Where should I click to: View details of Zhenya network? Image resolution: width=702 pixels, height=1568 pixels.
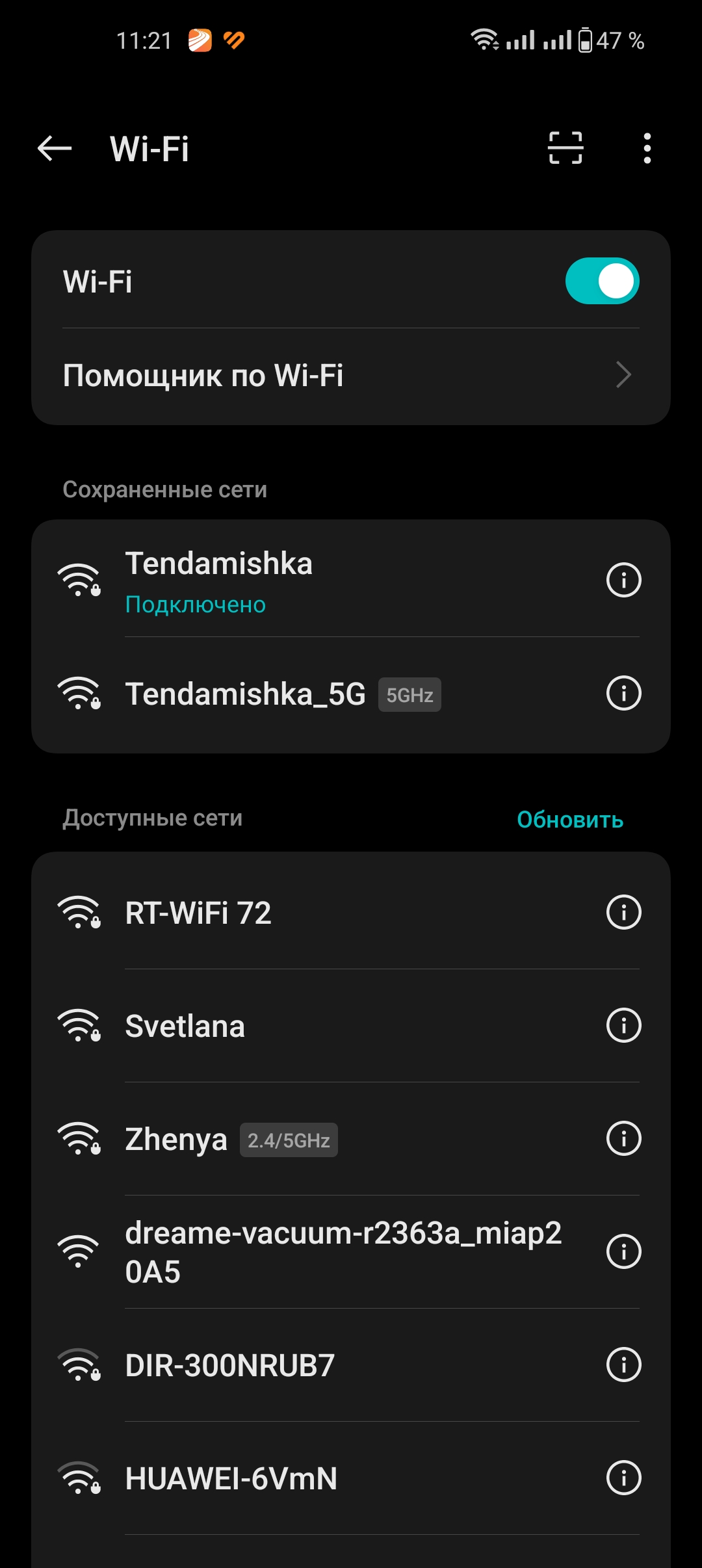tap(623, 1138)
